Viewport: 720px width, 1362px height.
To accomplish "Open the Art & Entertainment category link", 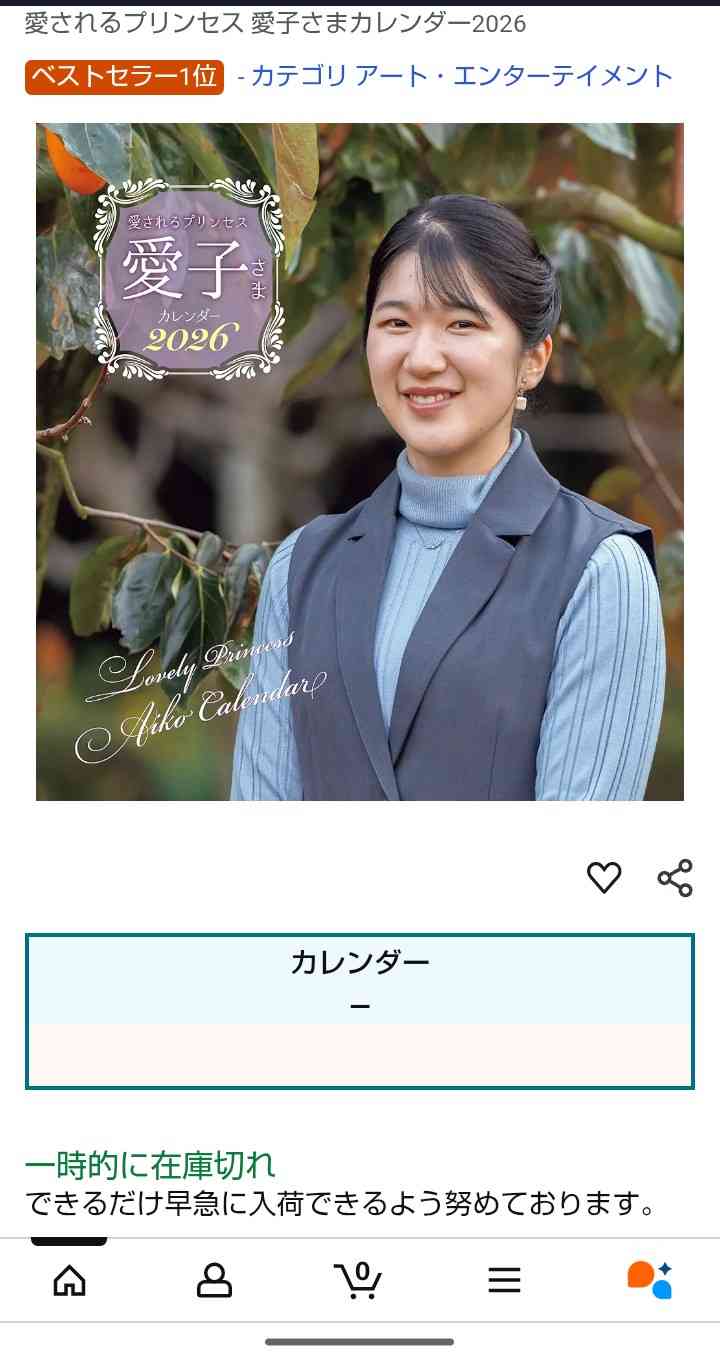I will pos(460,76).
